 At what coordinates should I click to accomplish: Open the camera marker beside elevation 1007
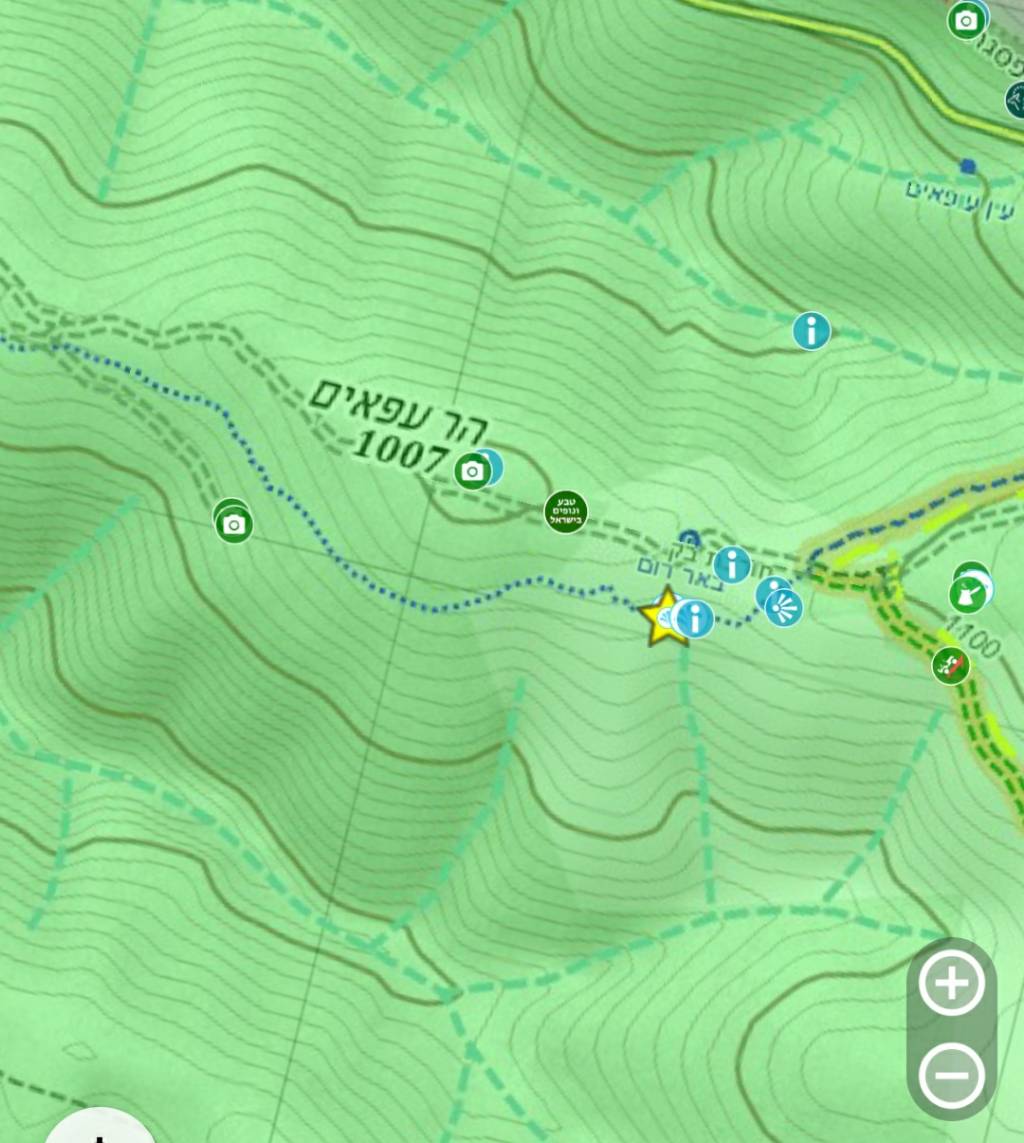[x=472, y=471]
